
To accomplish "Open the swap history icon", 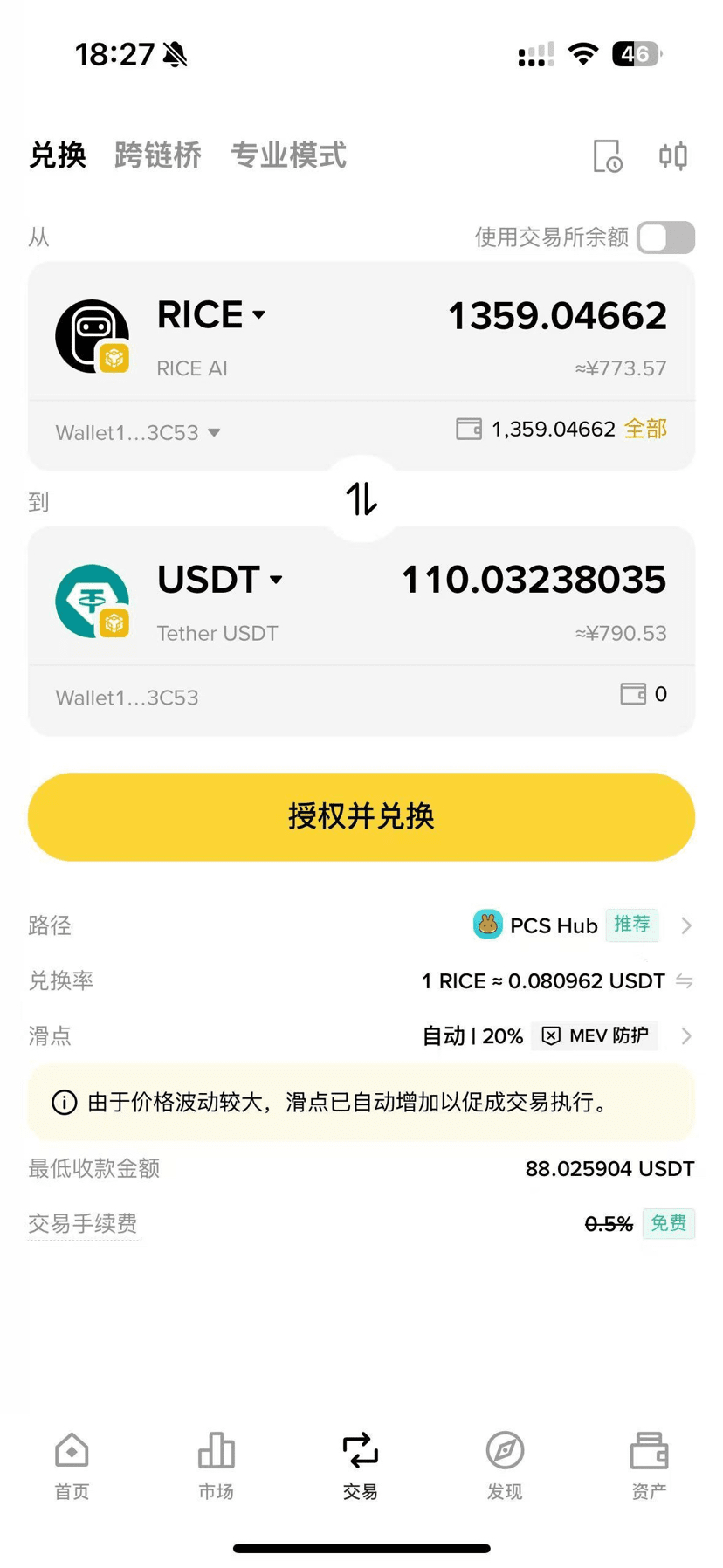I will coord(608,156).
